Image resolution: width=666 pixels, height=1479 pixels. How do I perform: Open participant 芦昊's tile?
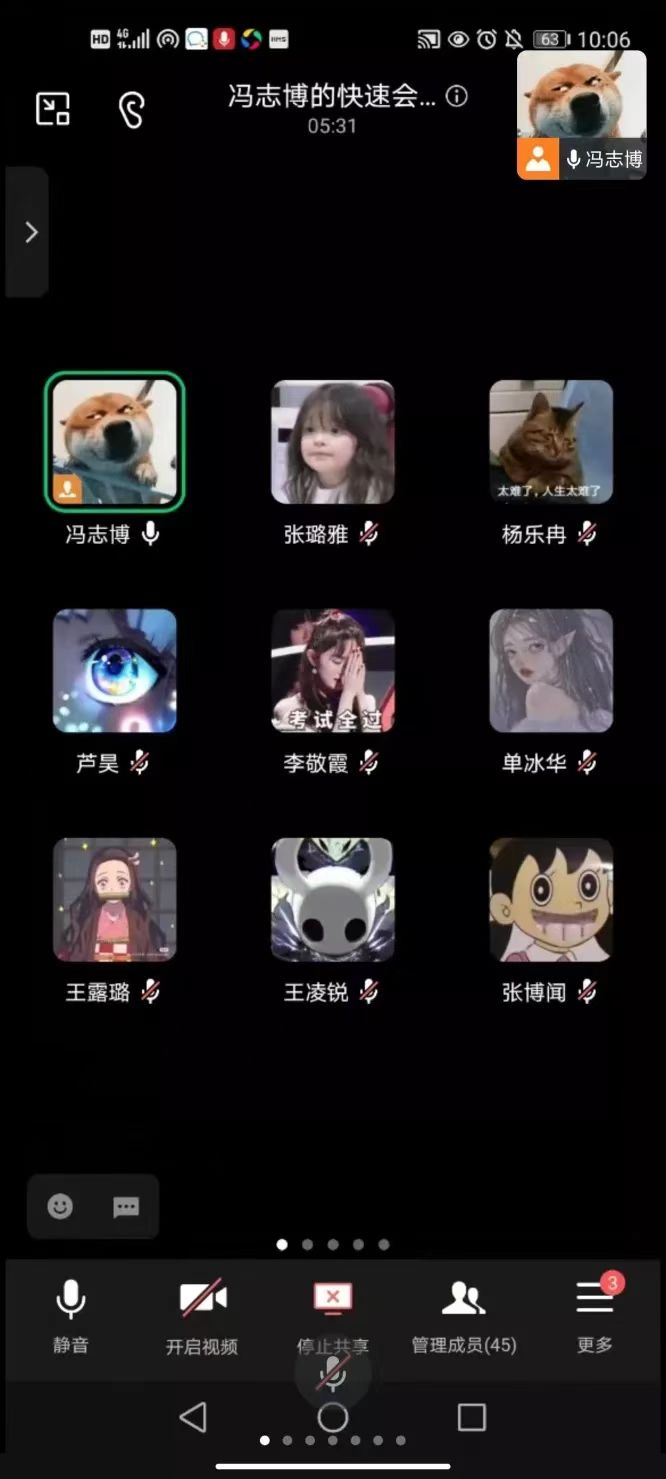(x=115, y=671)
